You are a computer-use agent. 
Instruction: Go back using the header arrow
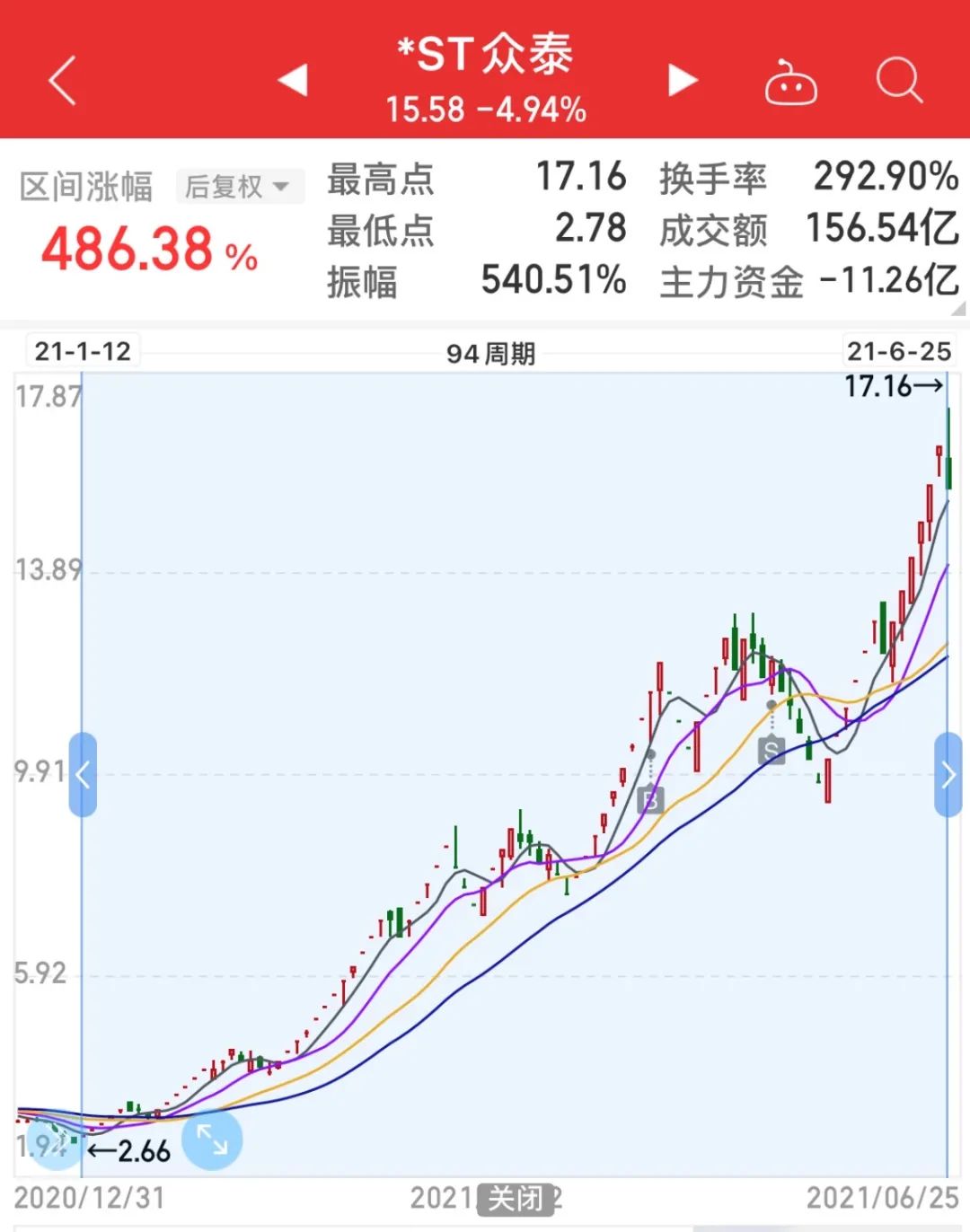point(63,81)
